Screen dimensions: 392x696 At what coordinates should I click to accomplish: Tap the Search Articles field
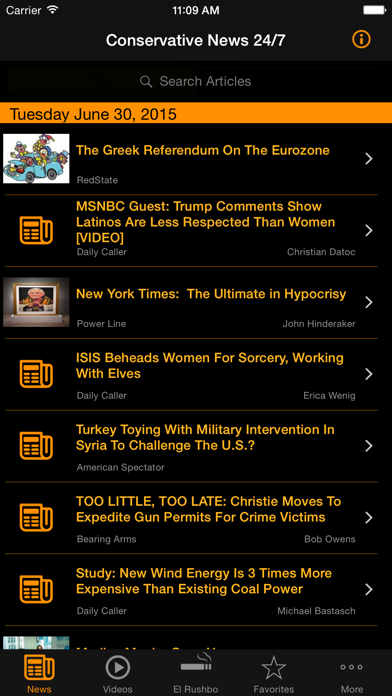coord(196,81)
